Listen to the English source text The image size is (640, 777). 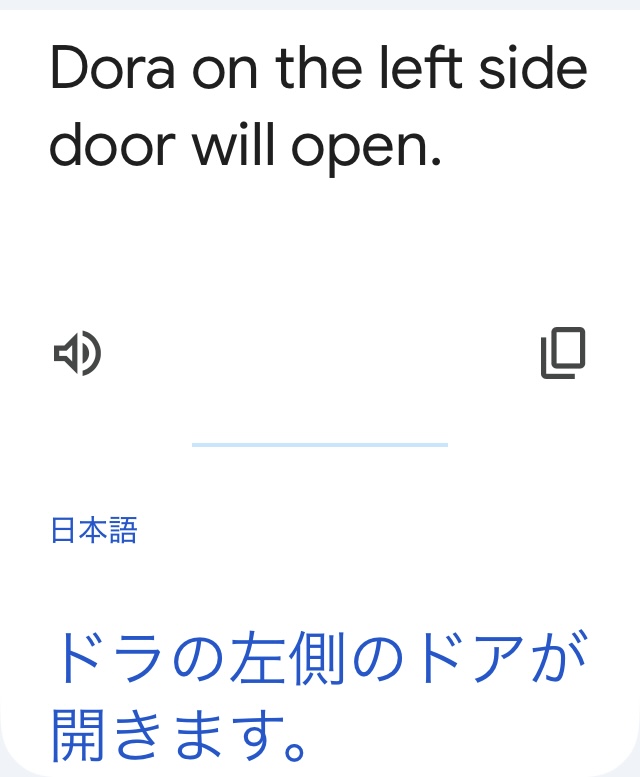point(77,353)
